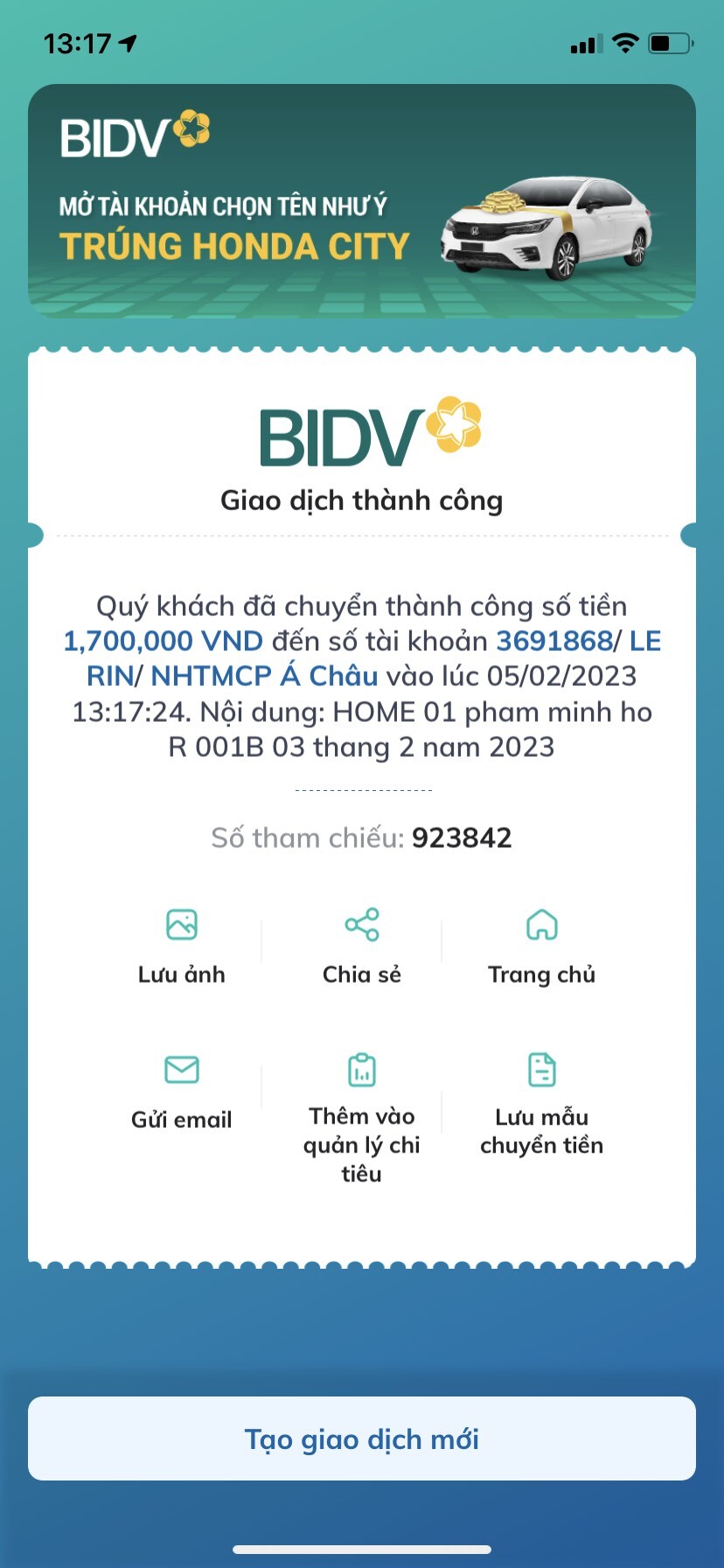Go to Trang chủ home screen
The height and width of the screenshot is (1568, 724).
541,945
